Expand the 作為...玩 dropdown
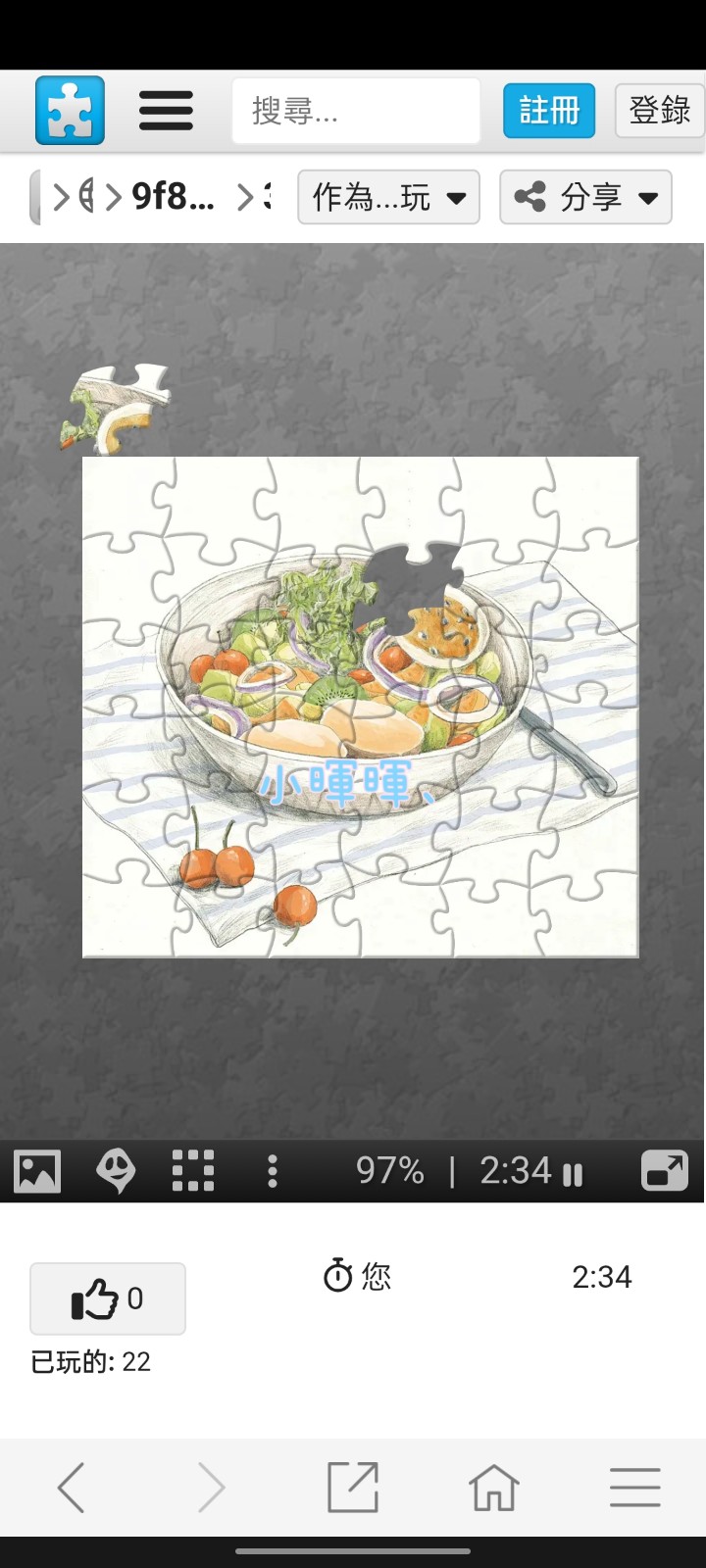Image resolution: width=706 pixels, height=1568 pixels. pos(388,197)
